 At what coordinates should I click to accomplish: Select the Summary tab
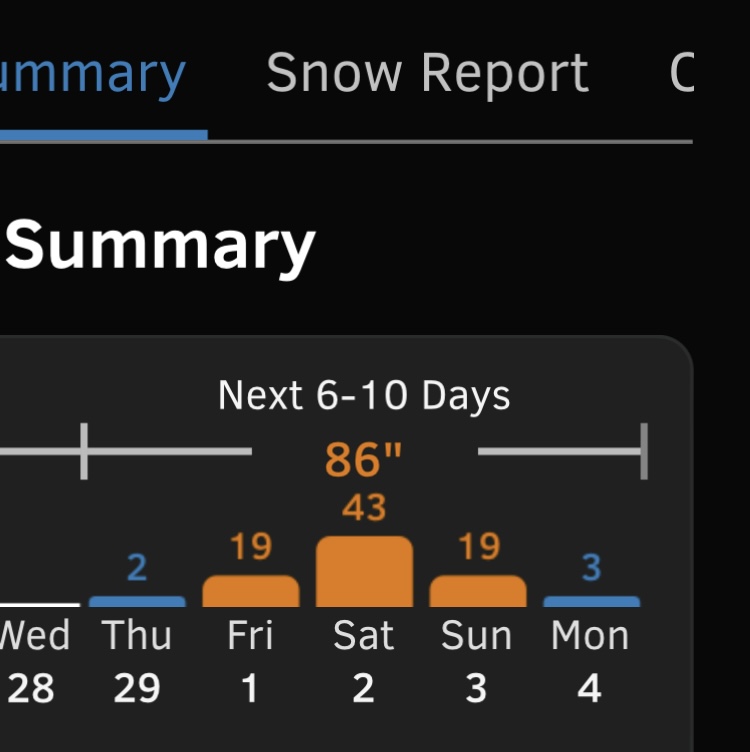click(x=93, y=73)
